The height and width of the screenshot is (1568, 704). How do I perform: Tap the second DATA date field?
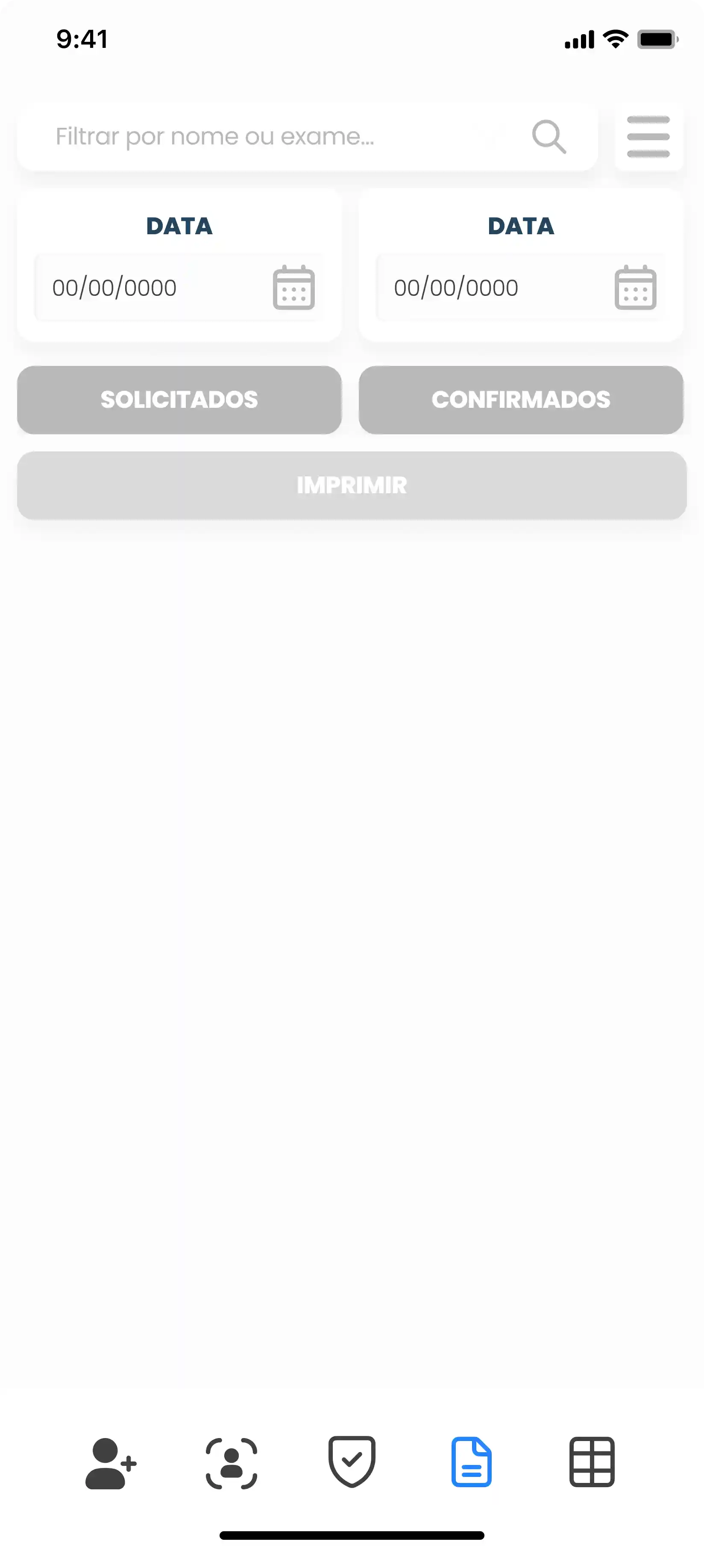(487, 287)
